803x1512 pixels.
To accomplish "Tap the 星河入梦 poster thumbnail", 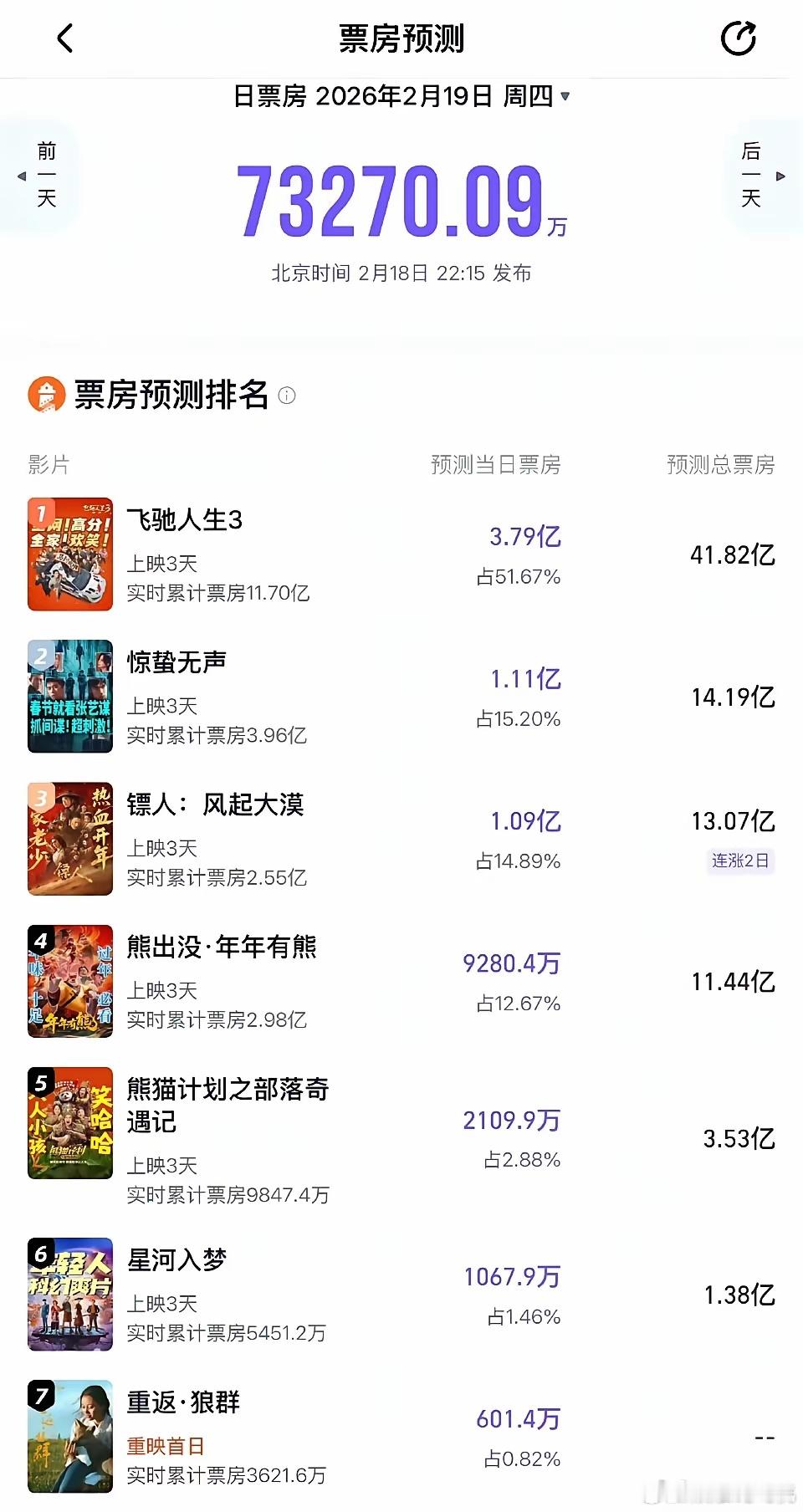I will coord(70,1293).
